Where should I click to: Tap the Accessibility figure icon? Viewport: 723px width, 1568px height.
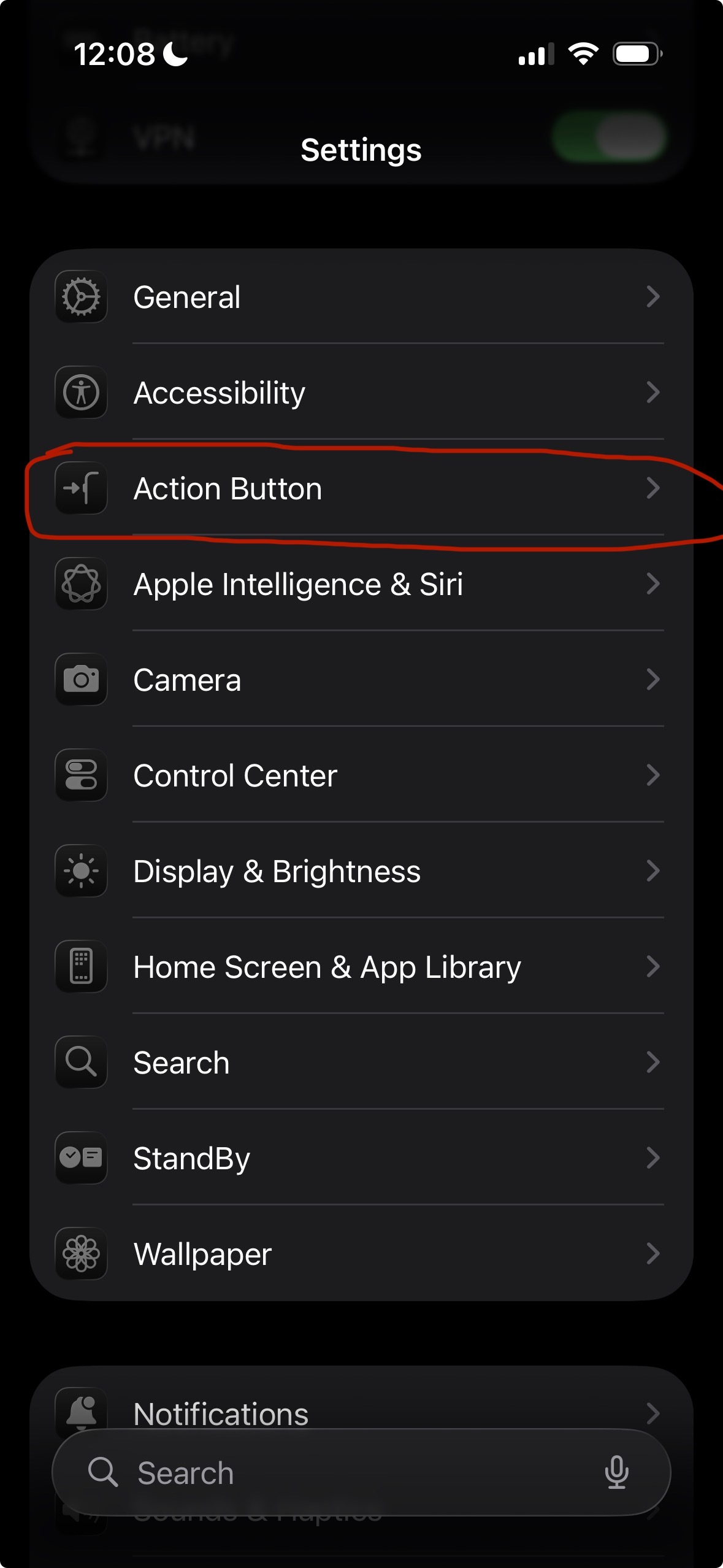81,393
